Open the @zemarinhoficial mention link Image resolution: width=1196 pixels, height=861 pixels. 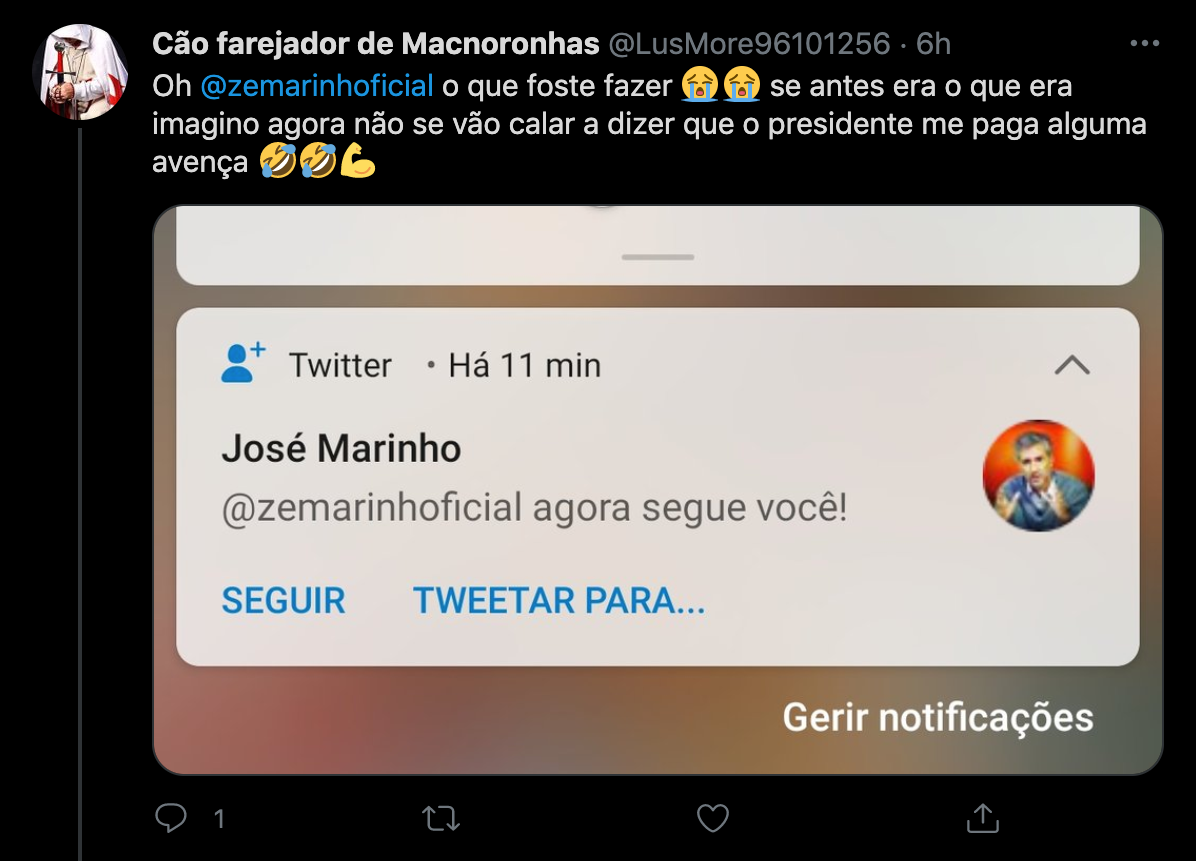click(x=317, y=86)
